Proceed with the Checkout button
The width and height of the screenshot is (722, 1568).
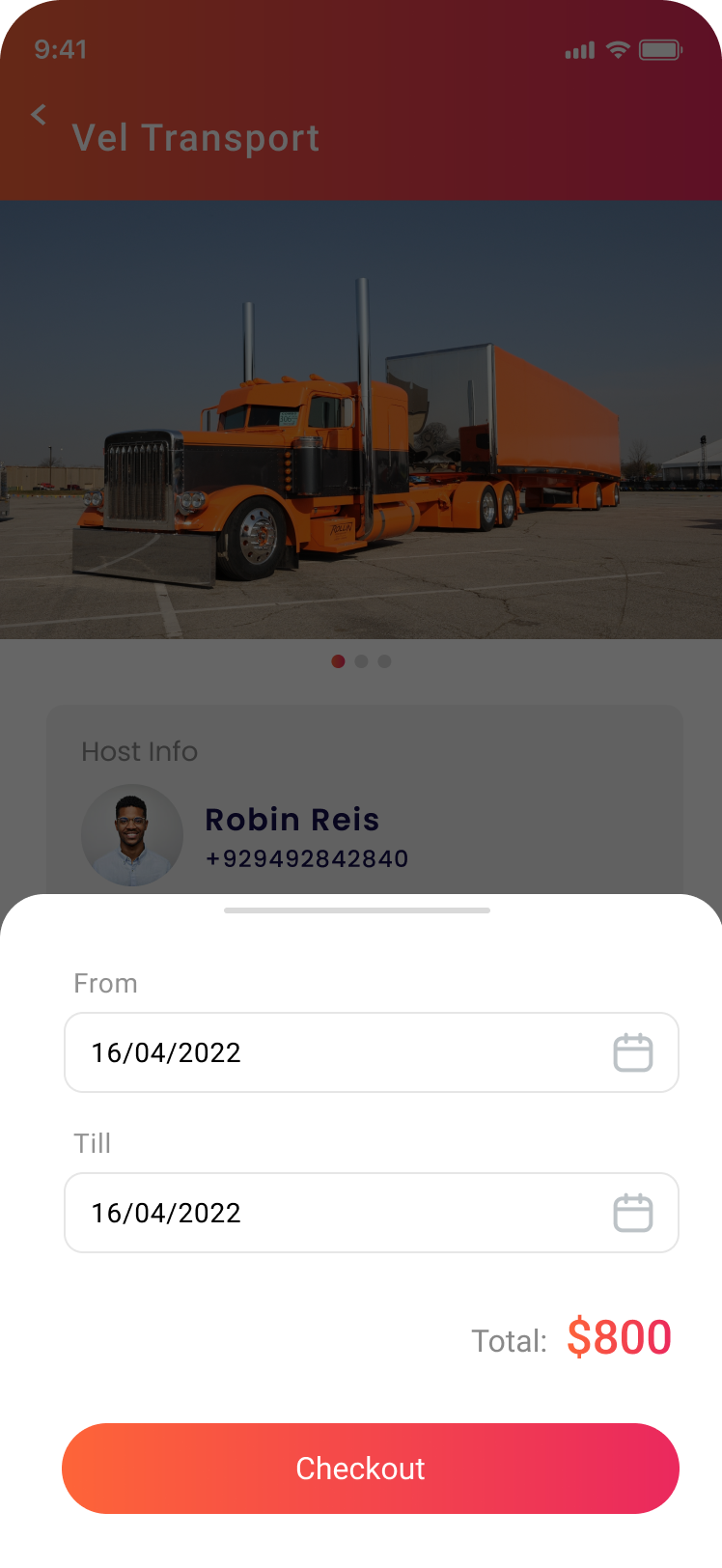371,1468
